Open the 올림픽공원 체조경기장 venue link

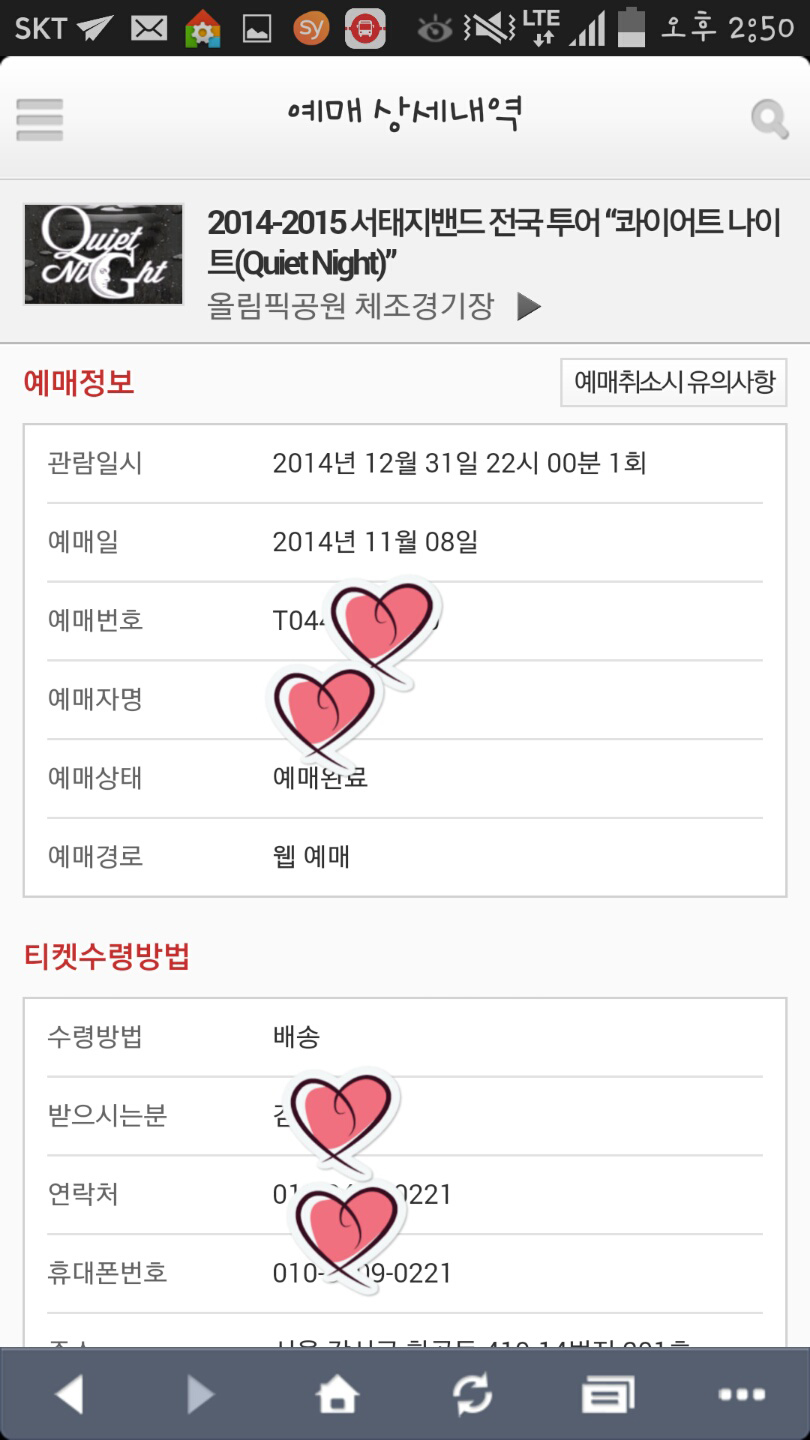point(374,306)
